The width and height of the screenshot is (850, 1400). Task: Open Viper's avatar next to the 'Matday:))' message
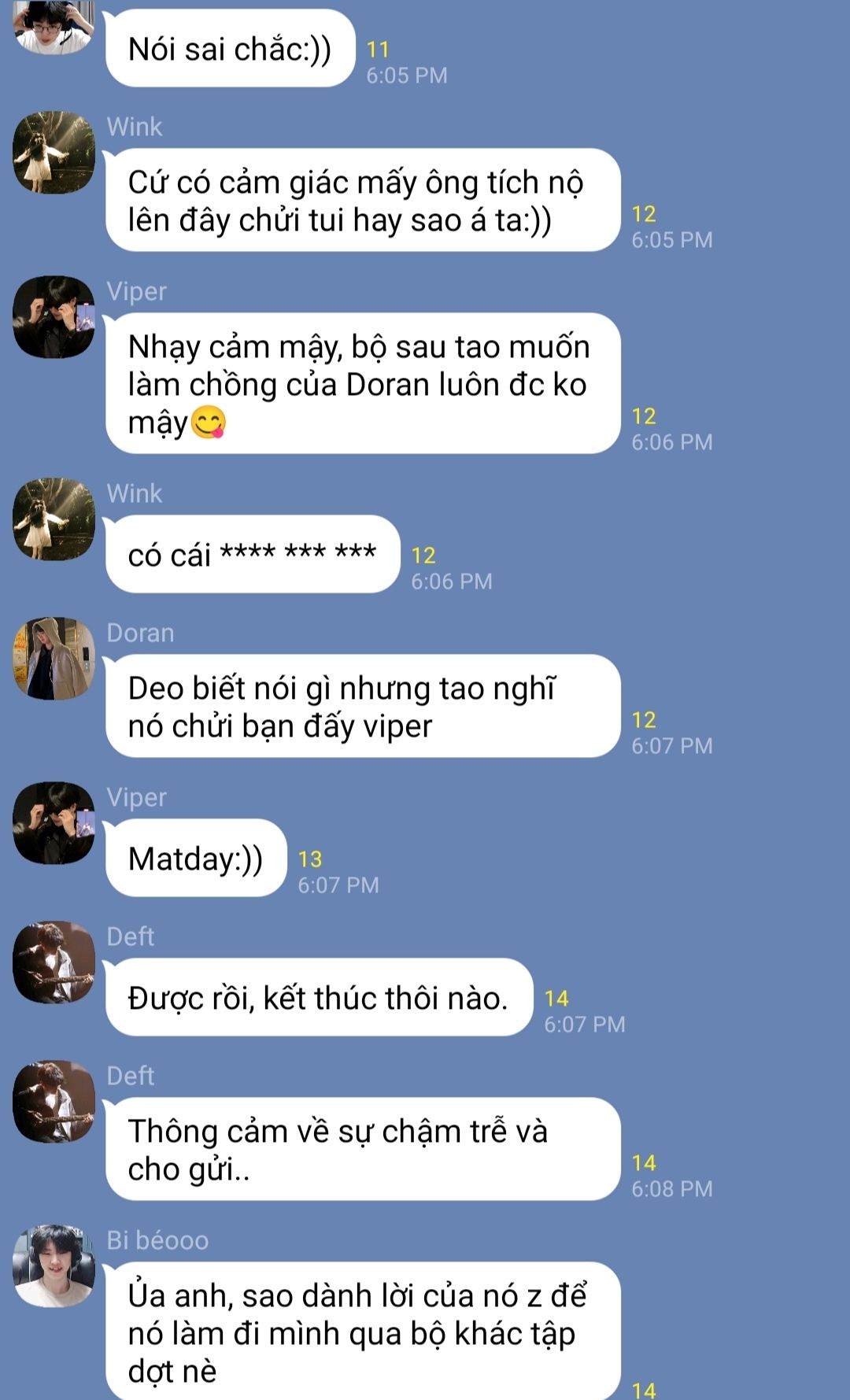[54, 823]
